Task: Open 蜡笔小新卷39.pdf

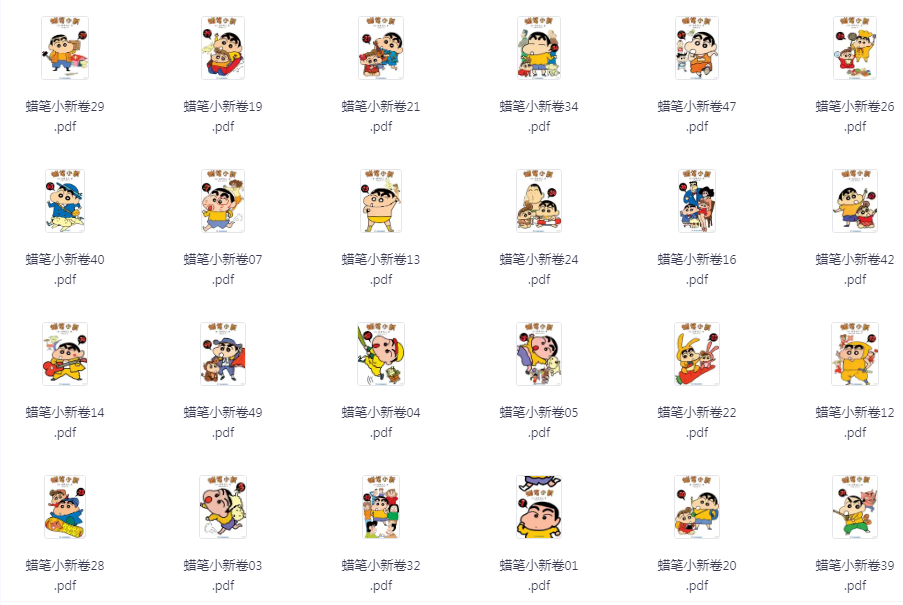Action: (855, 507)
